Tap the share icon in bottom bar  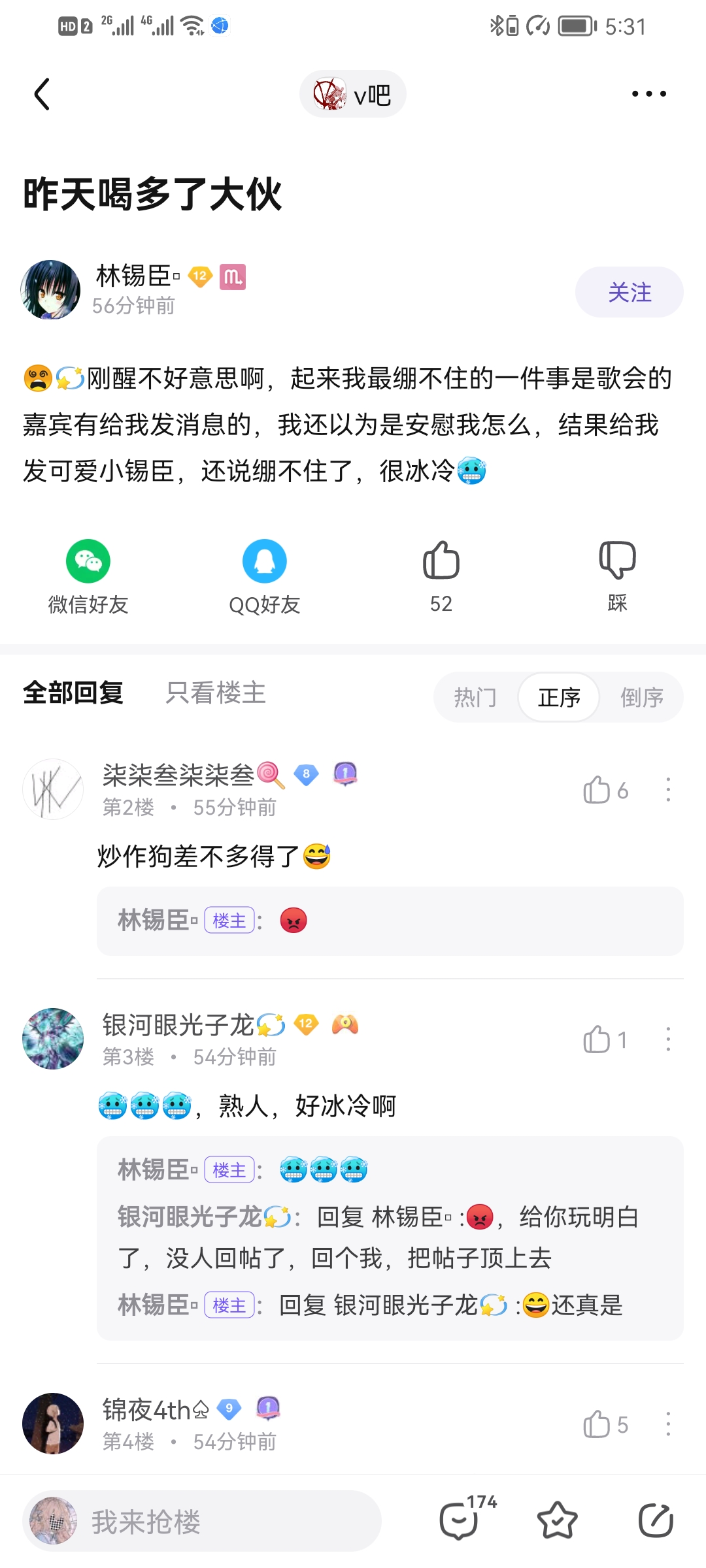(656, 1520)
